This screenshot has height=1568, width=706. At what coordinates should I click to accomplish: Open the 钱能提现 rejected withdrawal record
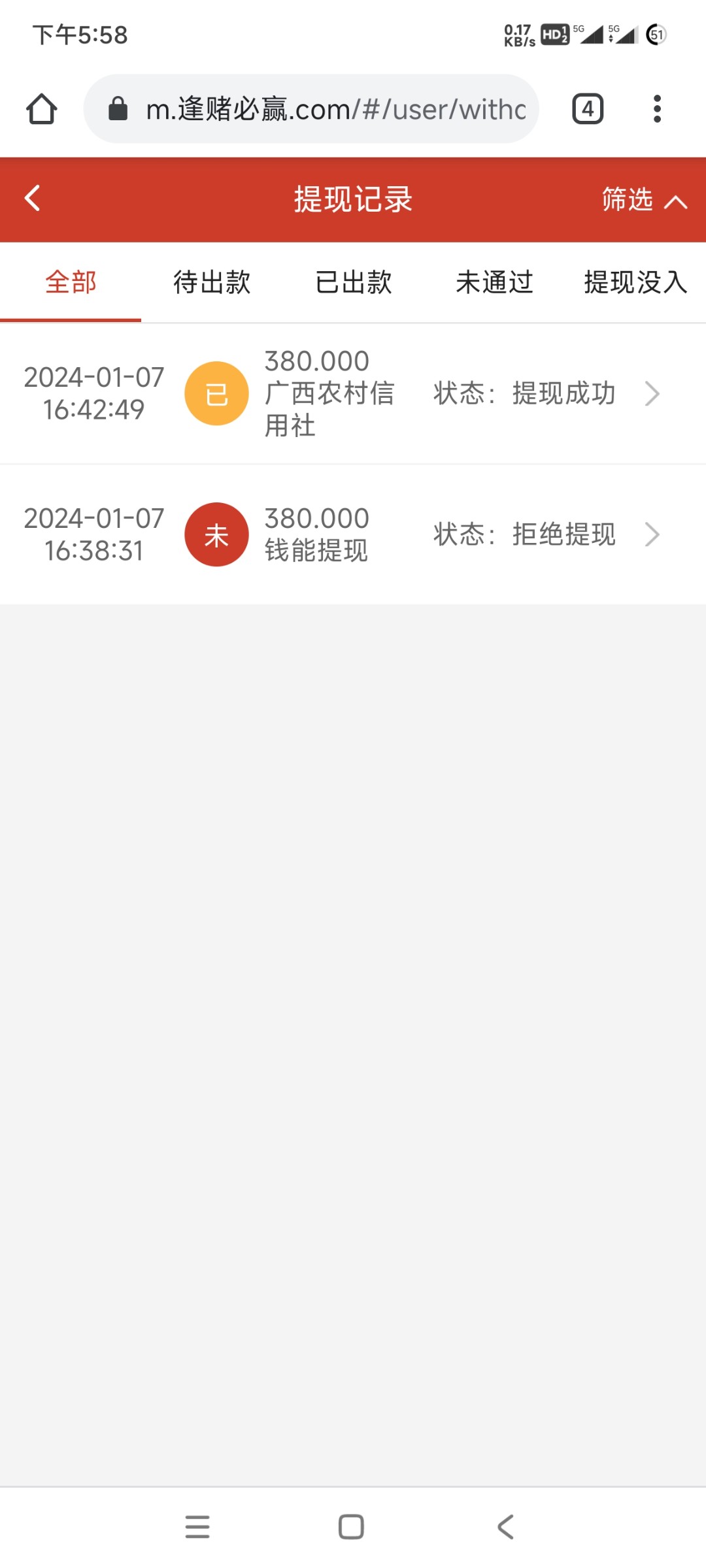point(353,534)
